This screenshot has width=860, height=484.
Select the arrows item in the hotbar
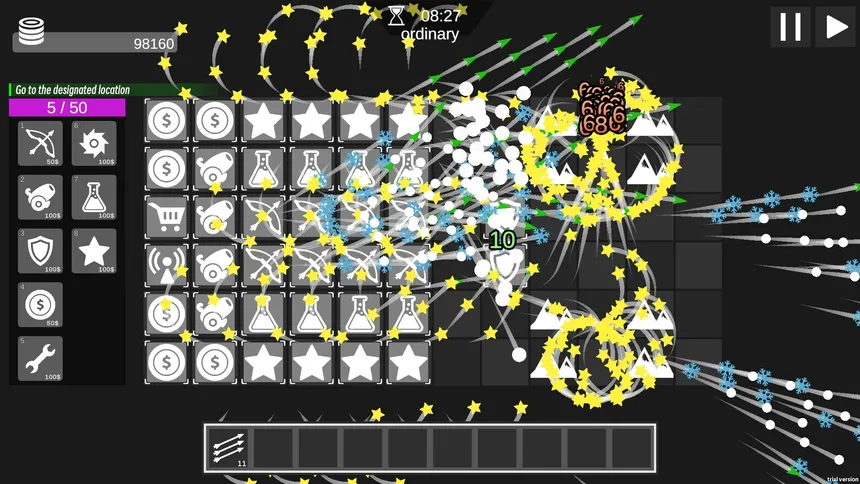click(x=229, y=447)
